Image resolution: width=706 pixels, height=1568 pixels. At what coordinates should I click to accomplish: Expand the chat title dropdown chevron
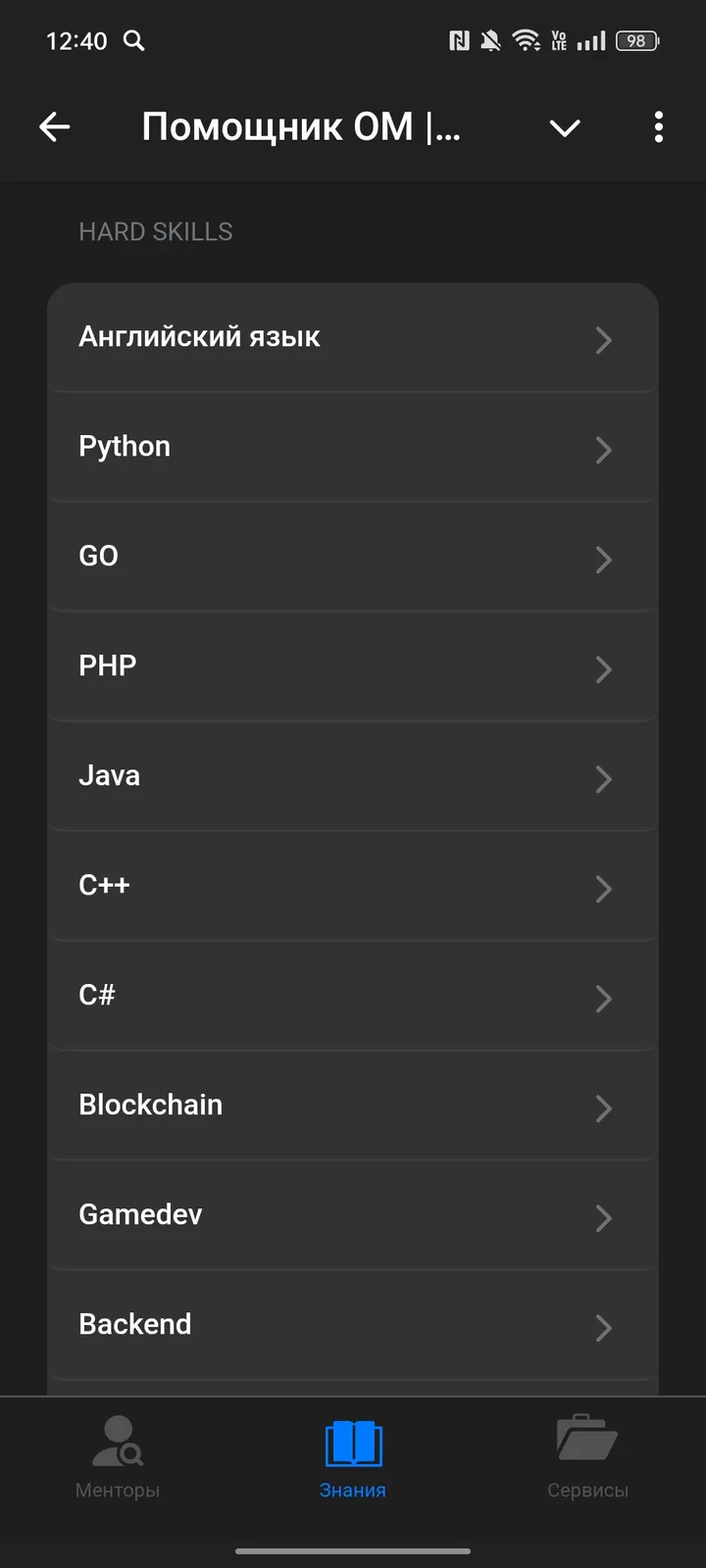tap(565, 127)
